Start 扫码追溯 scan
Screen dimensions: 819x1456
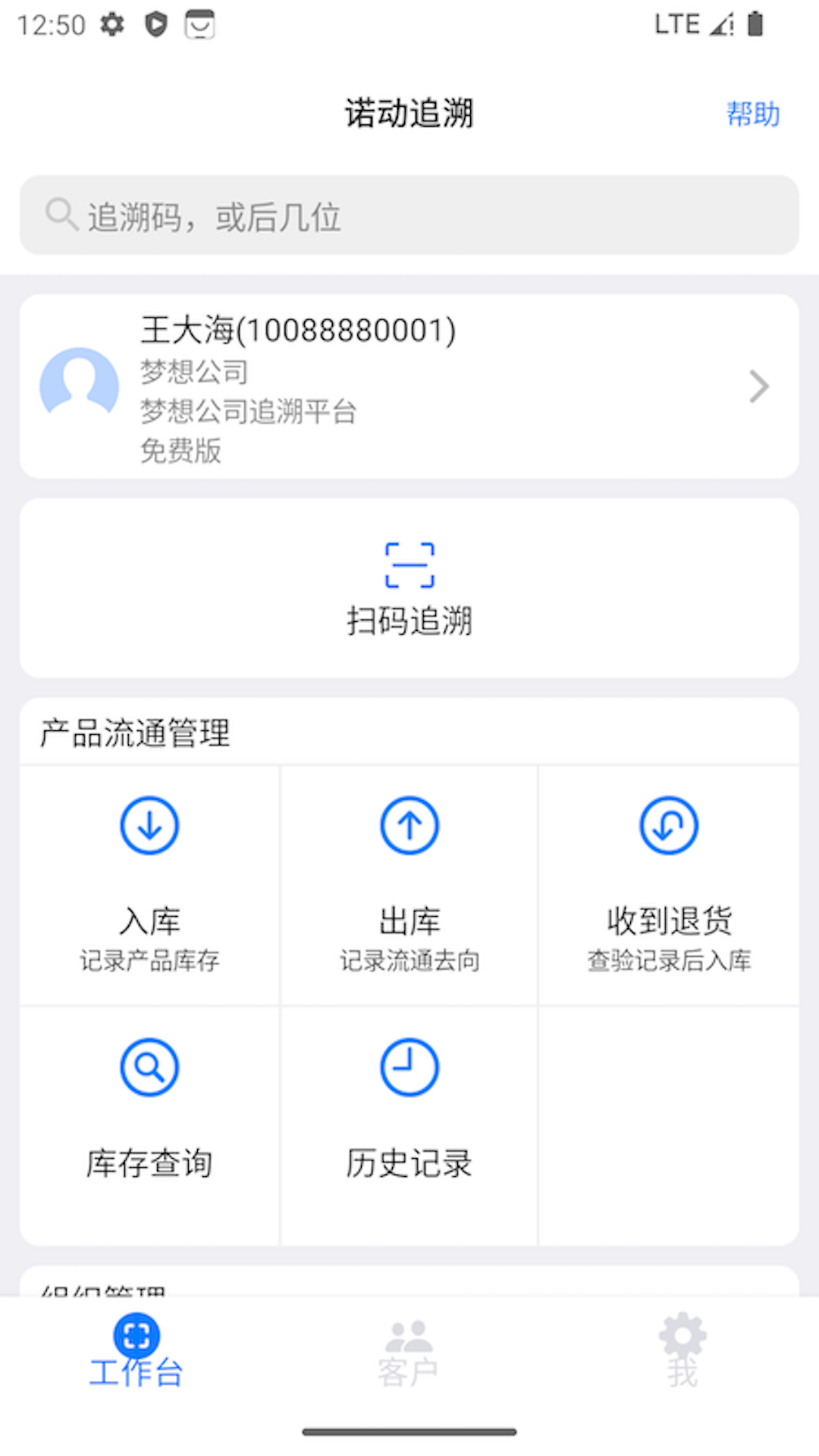pyautogui.click(x=409, y=588)
